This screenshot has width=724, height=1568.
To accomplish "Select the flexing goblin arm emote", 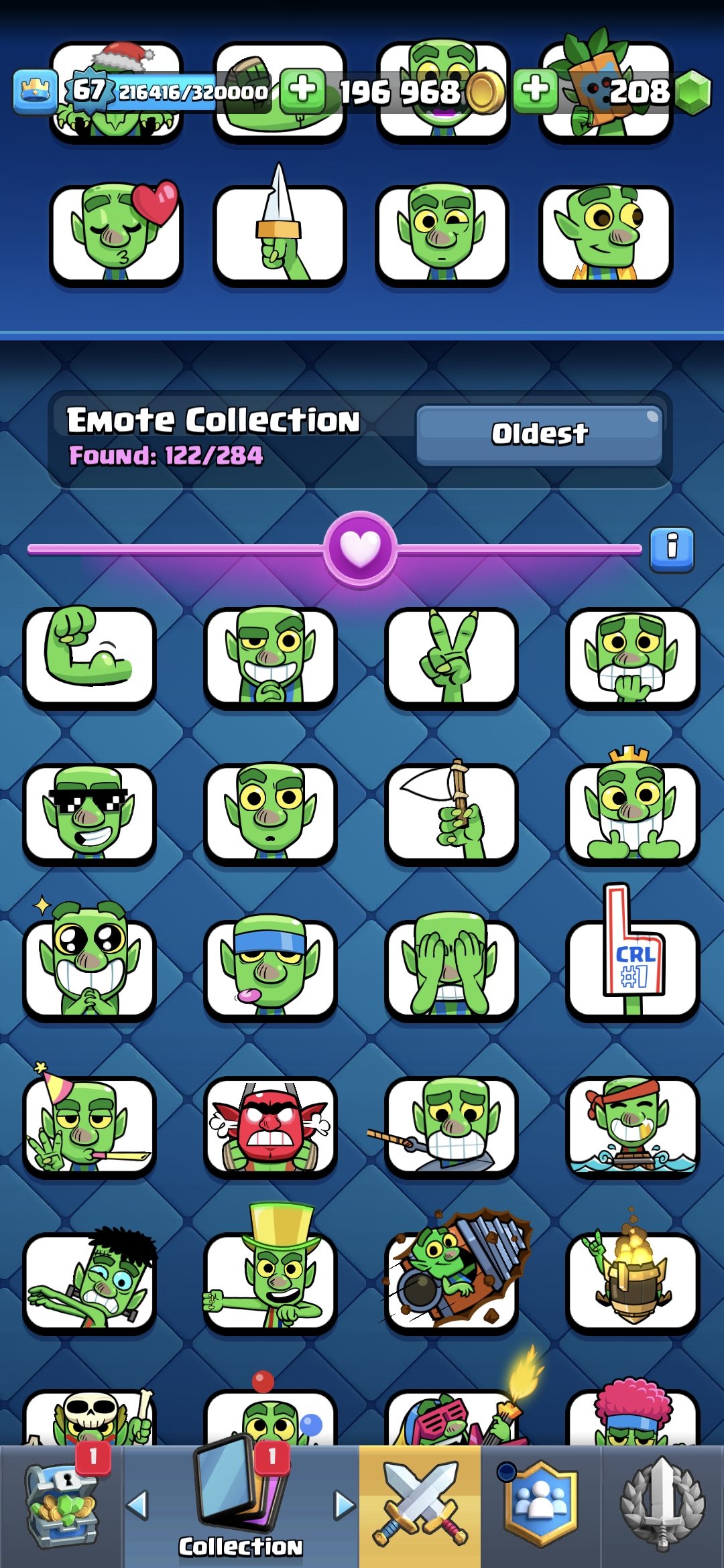I will tap(89, 657).
